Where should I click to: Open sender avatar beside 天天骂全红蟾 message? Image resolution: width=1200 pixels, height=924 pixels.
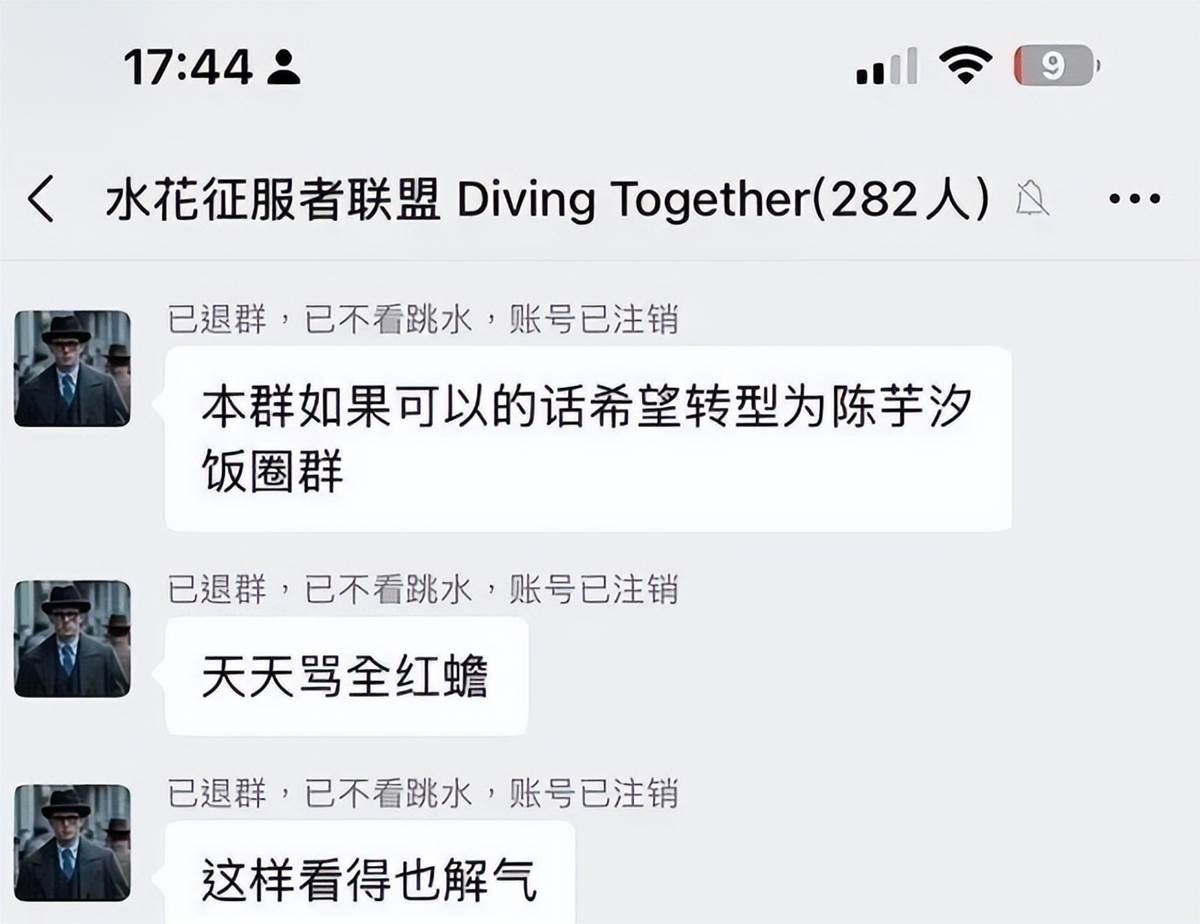(x=72, y=639)
